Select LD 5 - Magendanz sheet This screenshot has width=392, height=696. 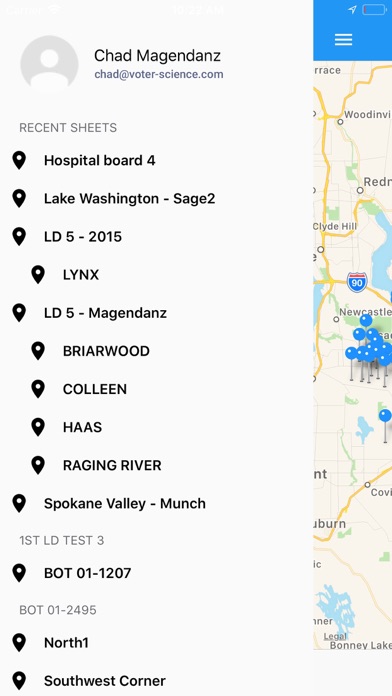click(x=156, y=313)
